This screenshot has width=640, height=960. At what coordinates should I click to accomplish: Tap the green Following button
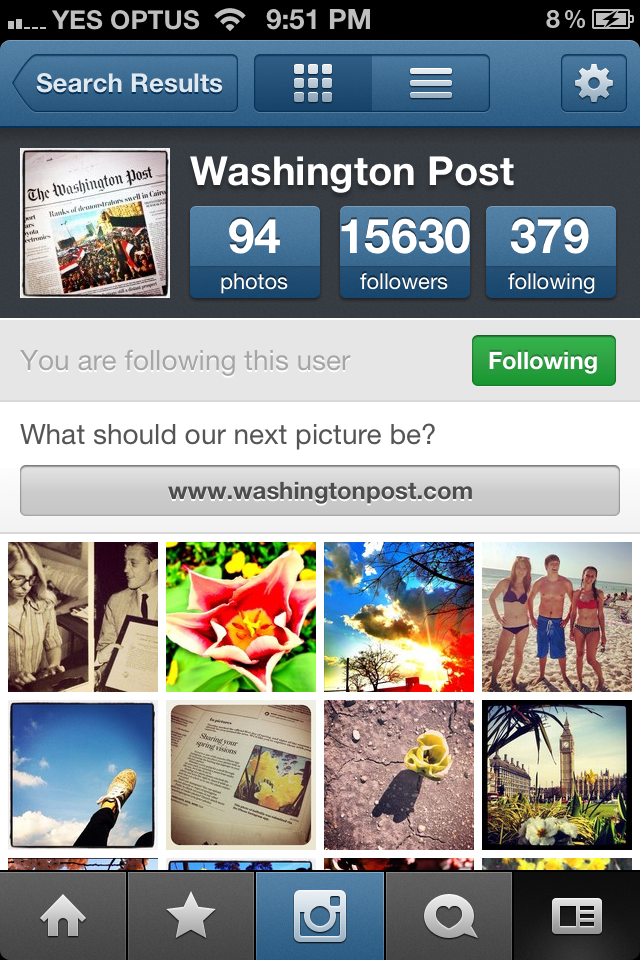click(543, 361)
